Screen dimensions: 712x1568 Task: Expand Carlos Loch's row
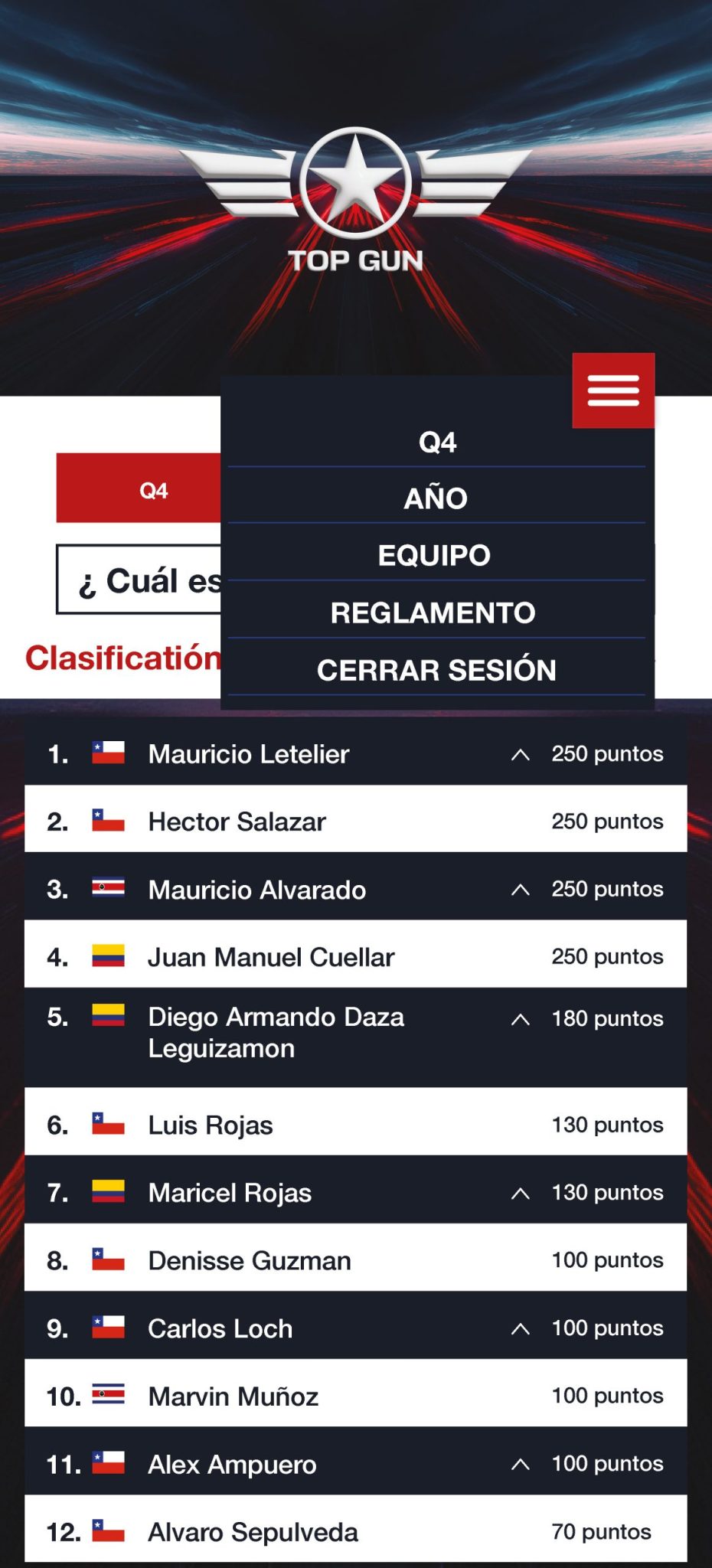[520, 1328]
